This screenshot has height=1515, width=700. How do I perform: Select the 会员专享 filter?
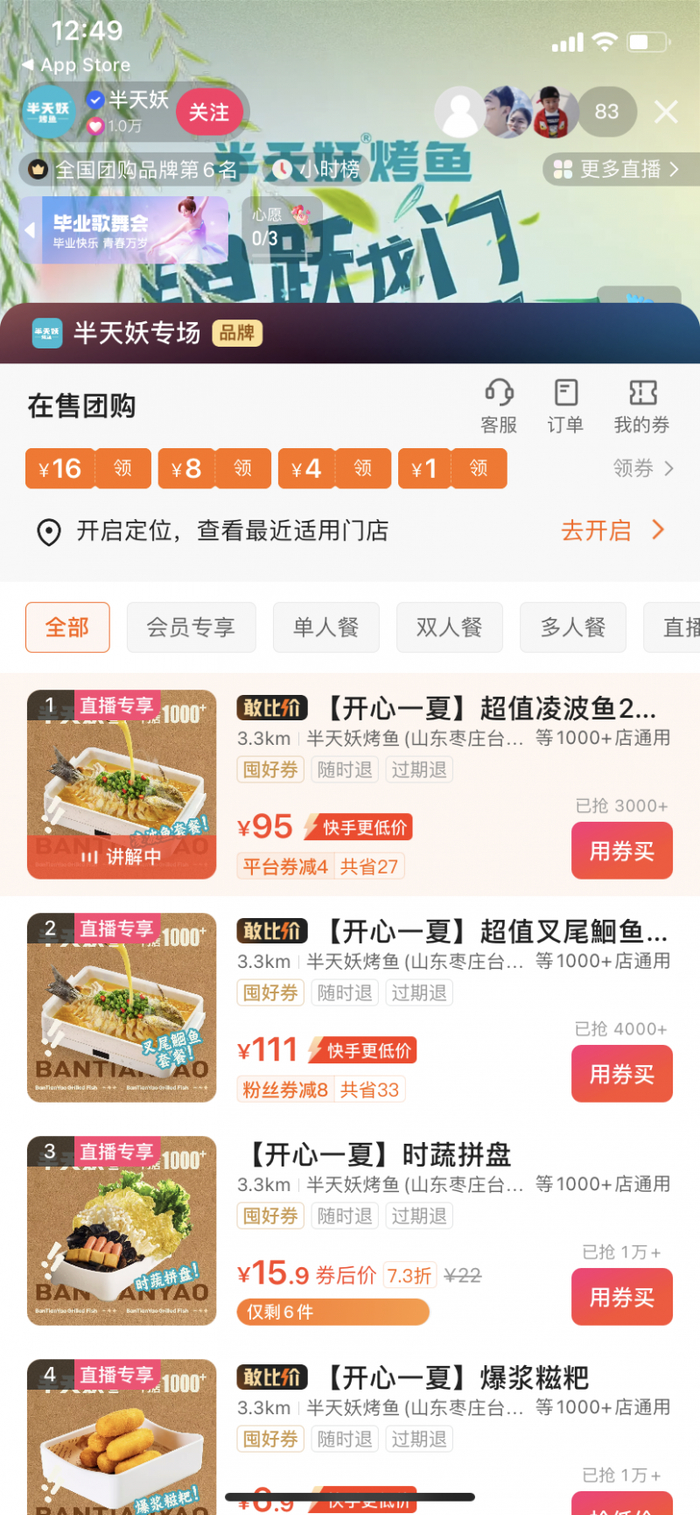191,627
